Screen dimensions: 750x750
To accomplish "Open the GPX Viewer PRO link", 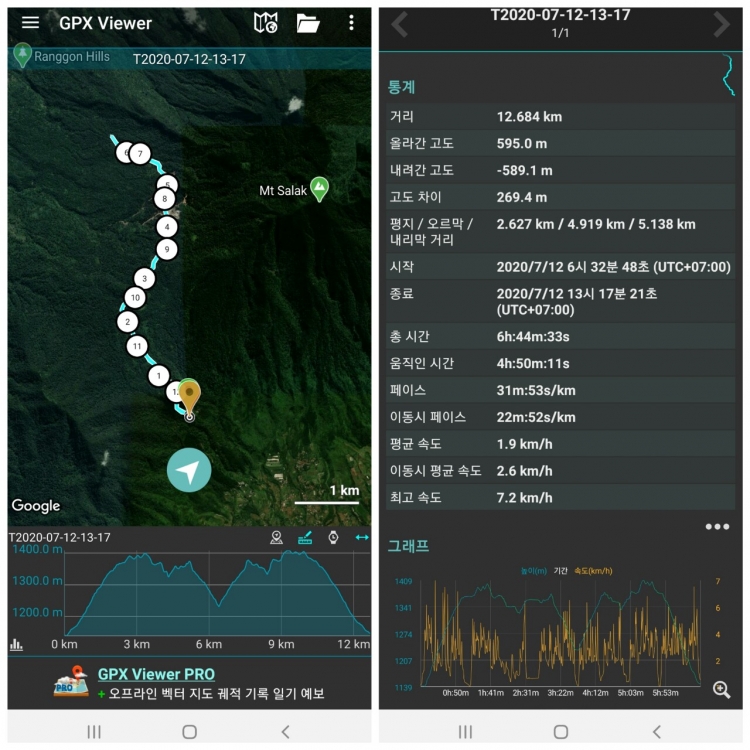I will coord(156,674).
